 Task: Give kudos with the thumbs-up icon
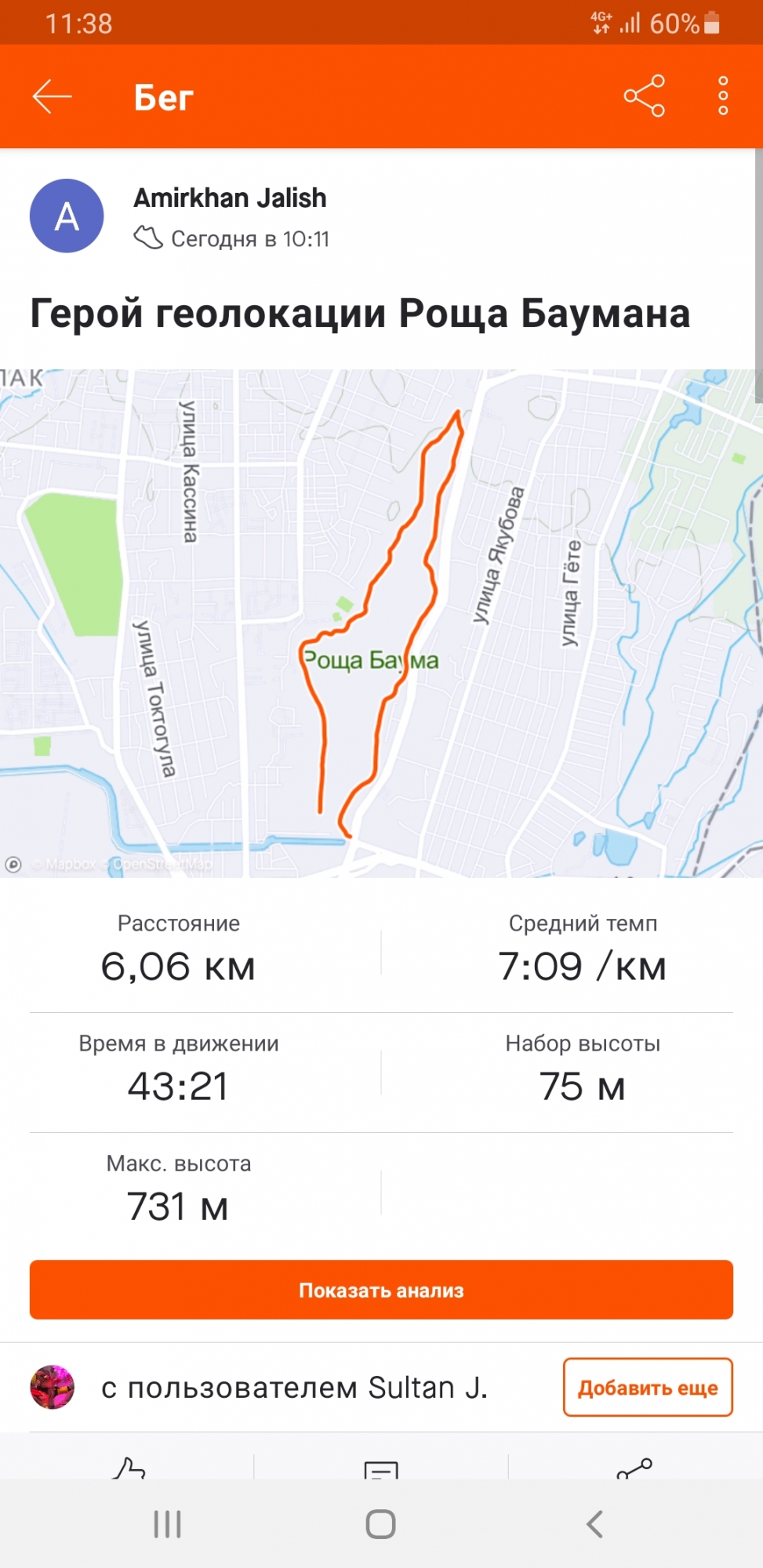coord(129,1468)
